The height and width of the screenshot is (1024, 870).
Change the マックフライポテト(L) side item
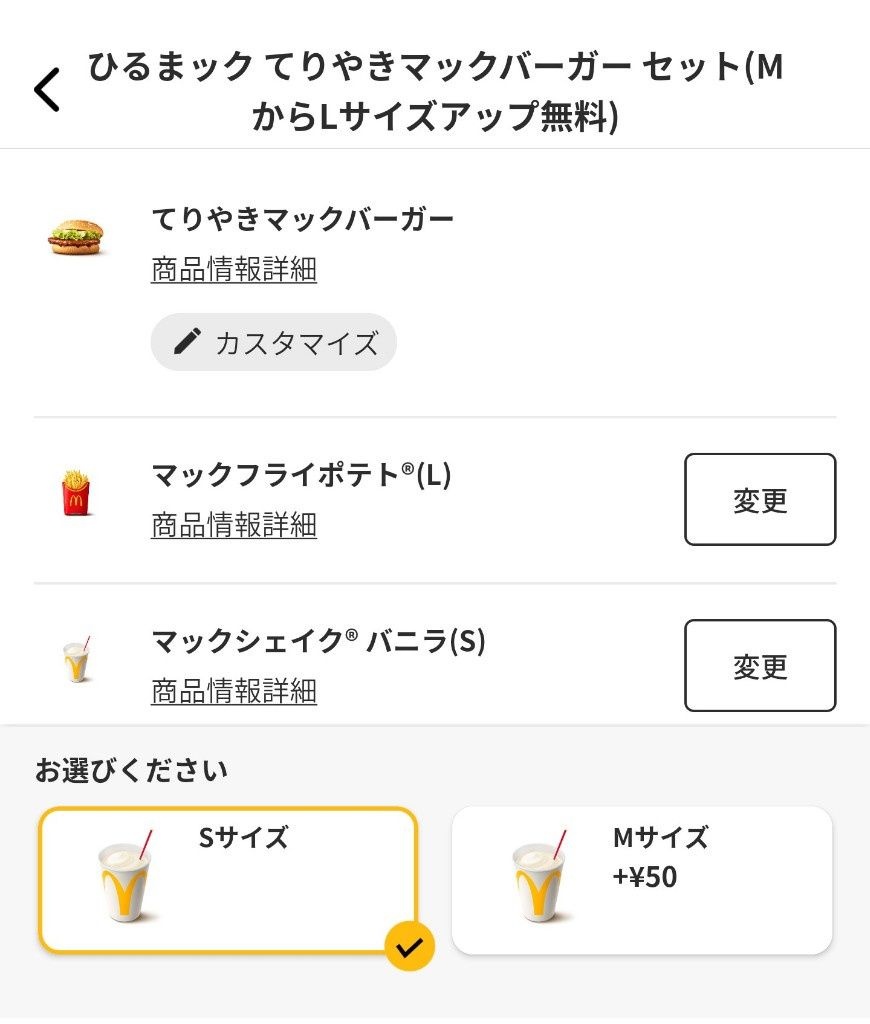(760, 500)
